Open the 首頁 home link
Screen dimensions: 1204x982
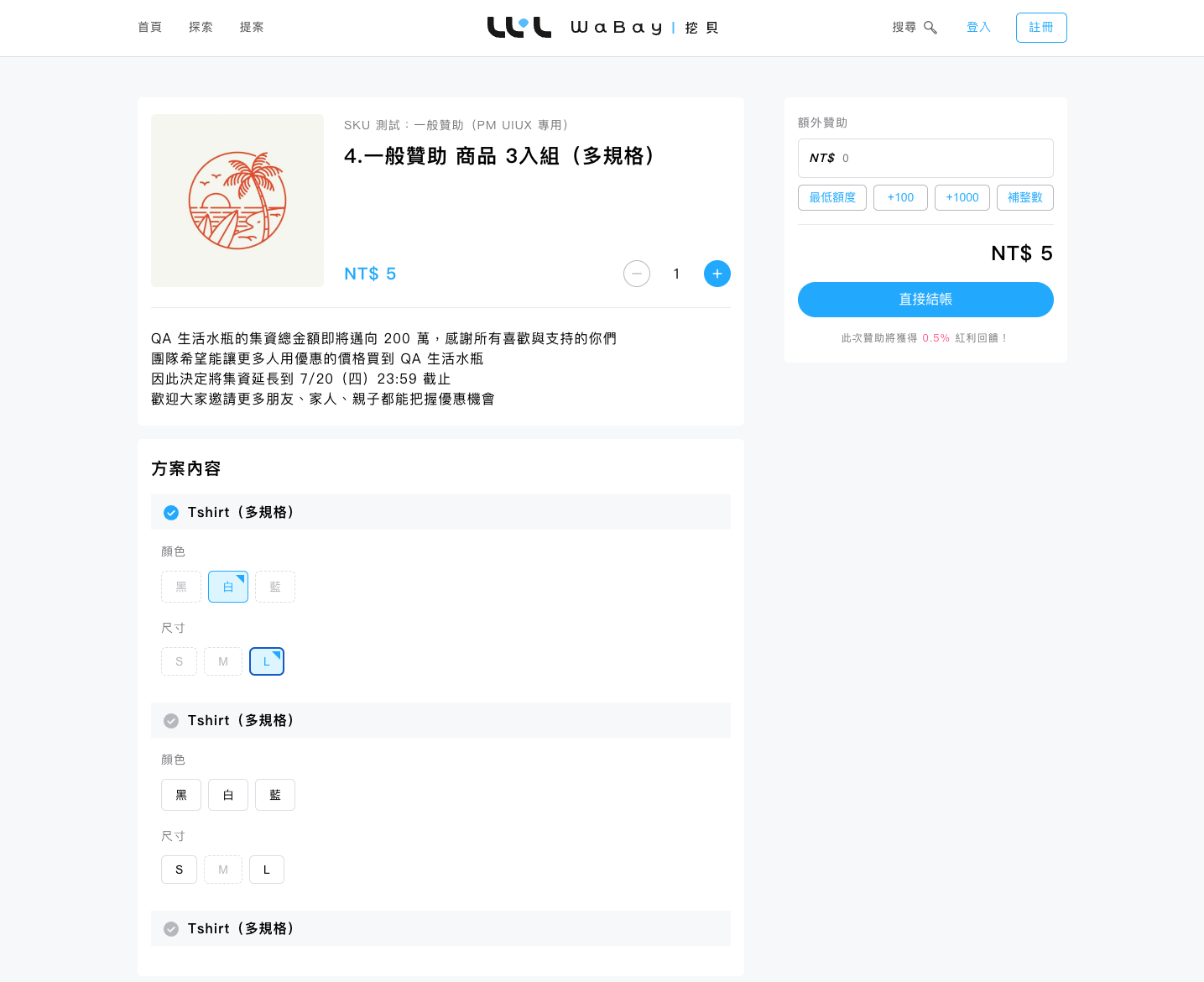(x=149, y=28)
